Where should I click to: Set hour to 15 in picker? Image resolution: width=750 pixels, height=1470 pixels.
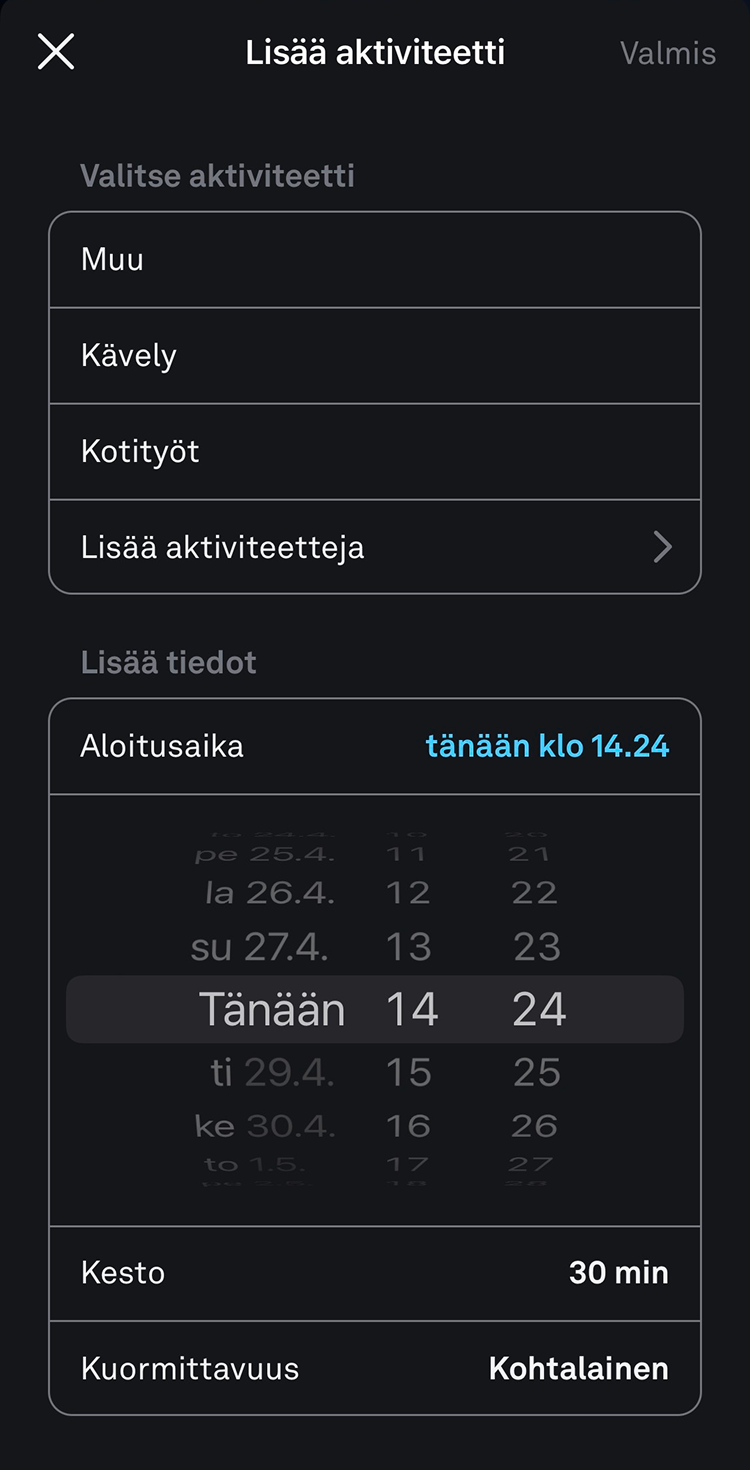(408, 1073)
